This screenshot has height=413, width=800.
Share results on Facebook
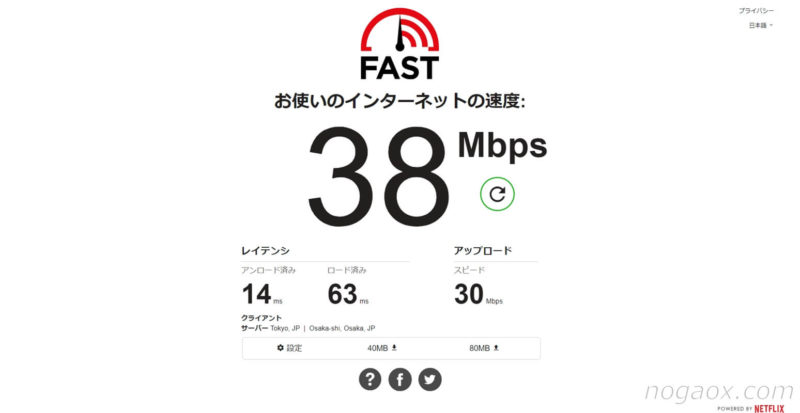coord(400,379)
